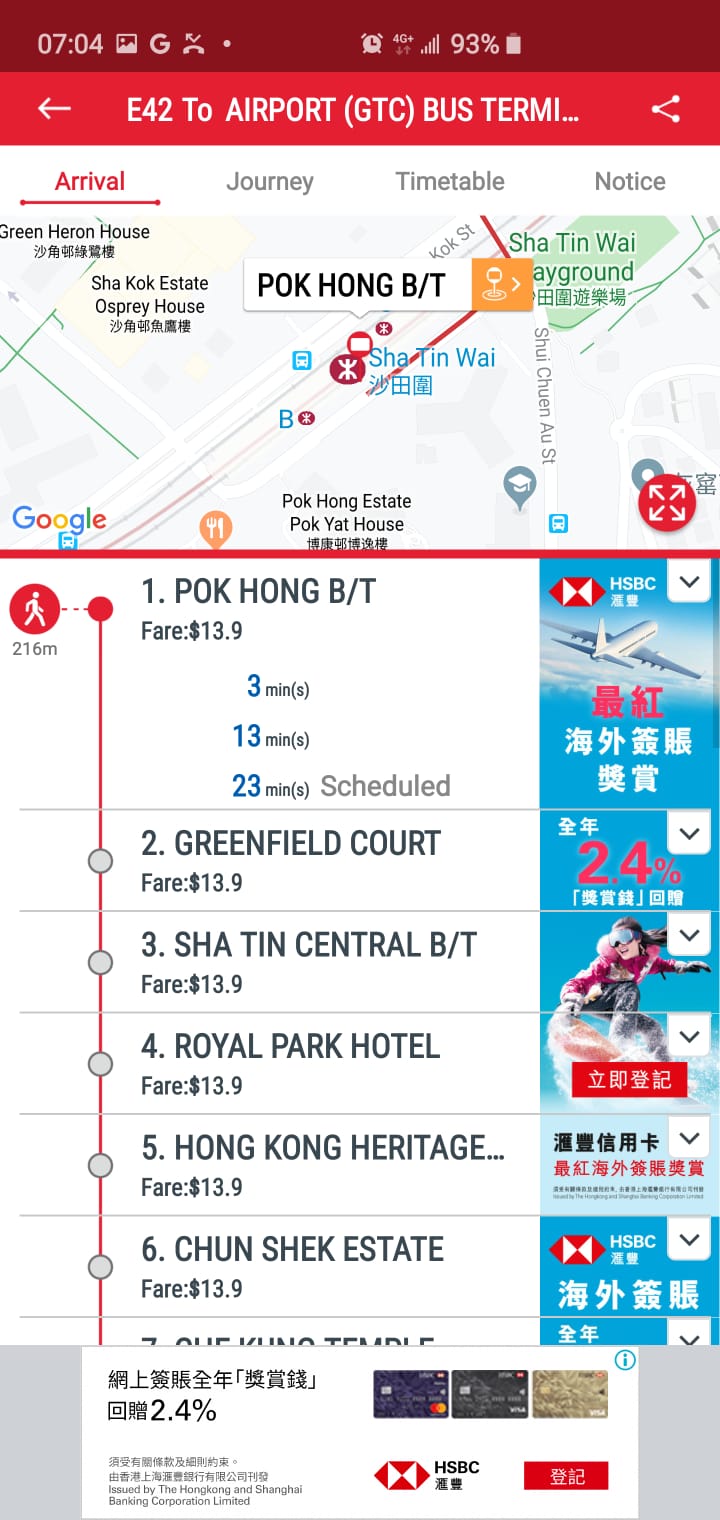Go back using the arrow icon

pos(54,109)
